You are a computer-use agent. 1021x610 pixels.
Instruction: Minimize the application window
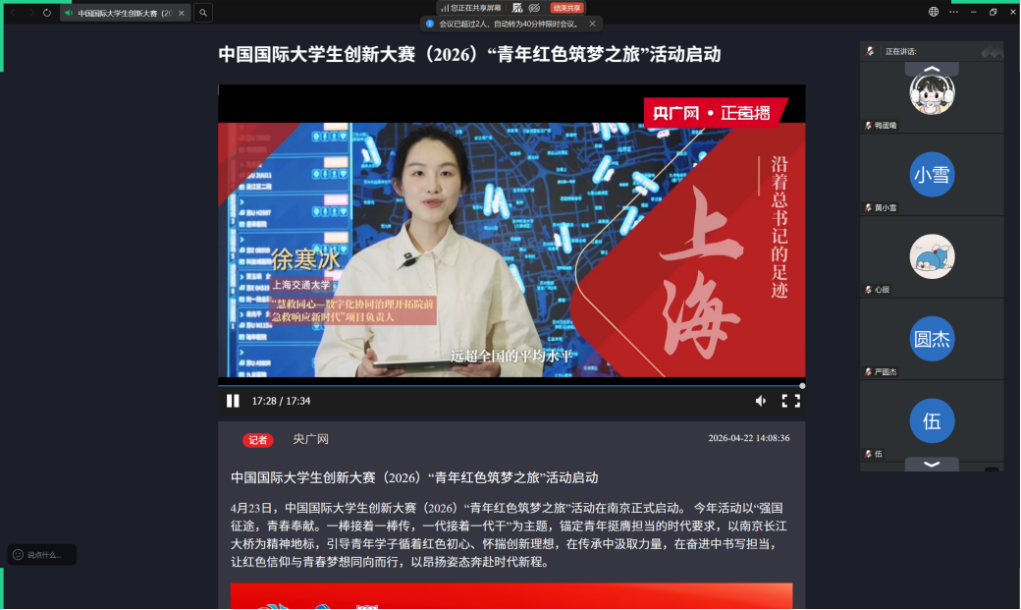click(x=974, y=12)
